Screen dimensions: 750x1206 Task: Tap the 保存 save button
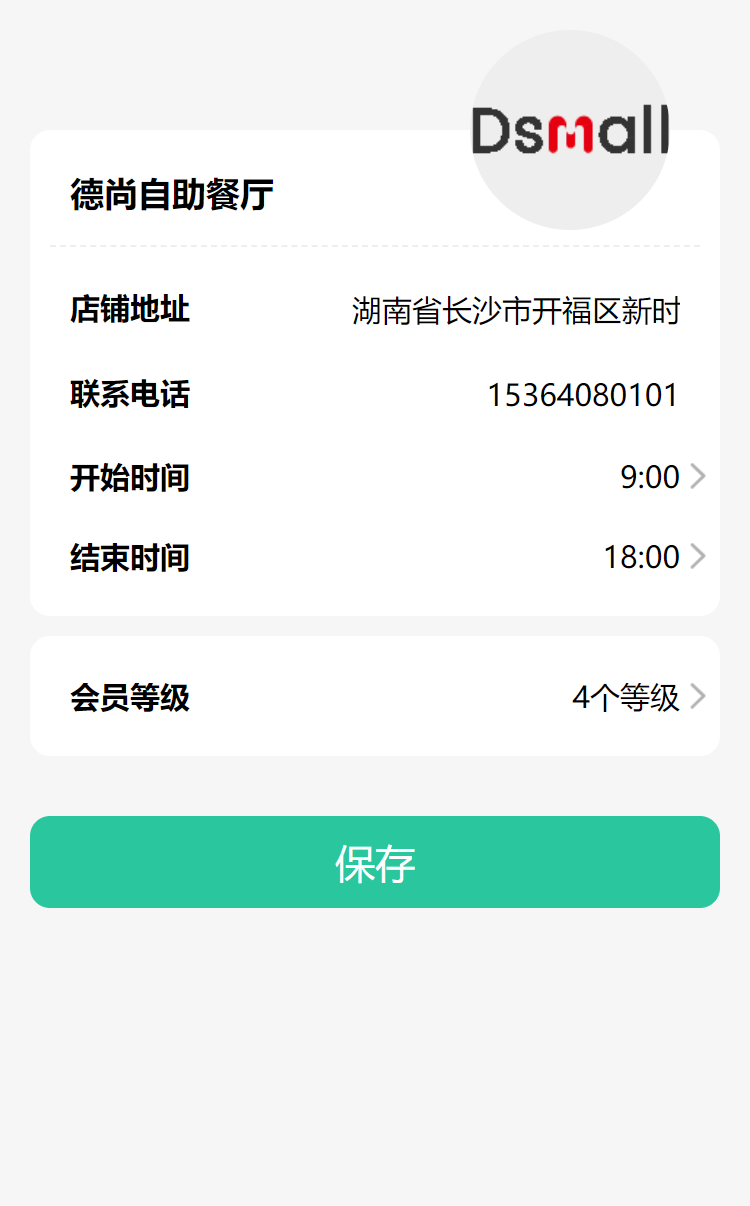[375, 862]
